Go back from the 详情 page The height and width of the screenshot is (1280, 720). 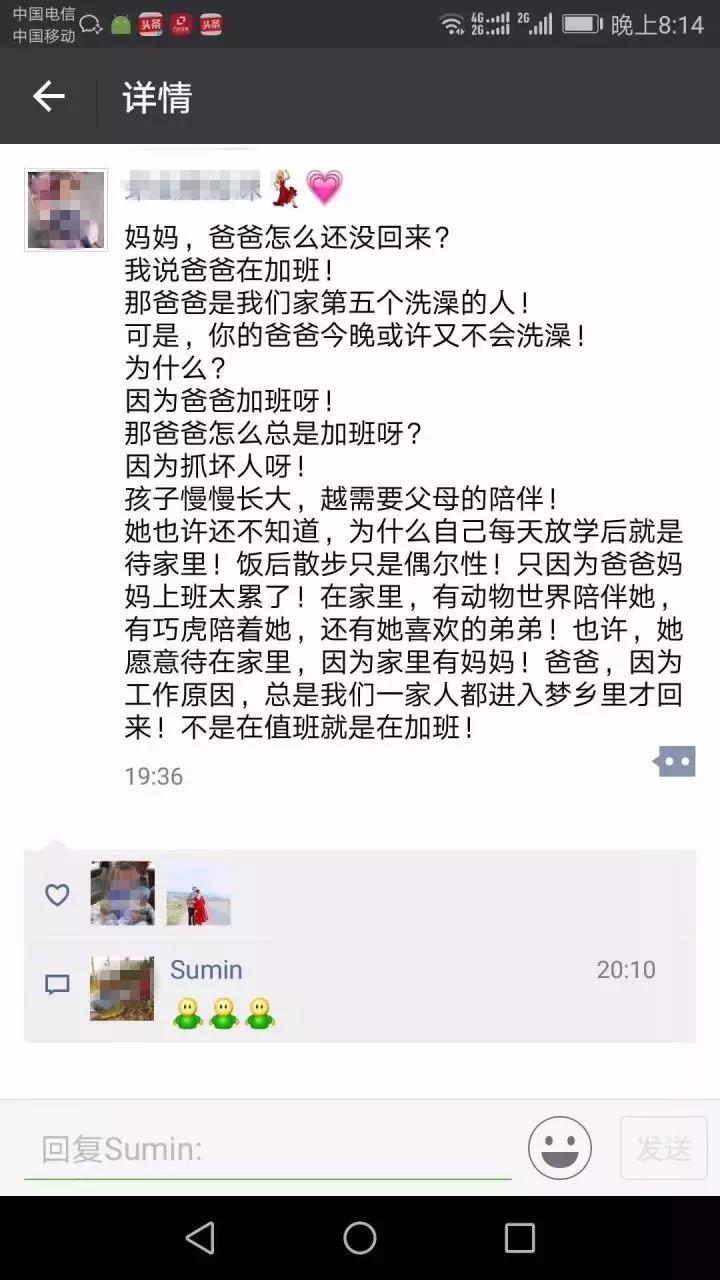tap(48, 97)
